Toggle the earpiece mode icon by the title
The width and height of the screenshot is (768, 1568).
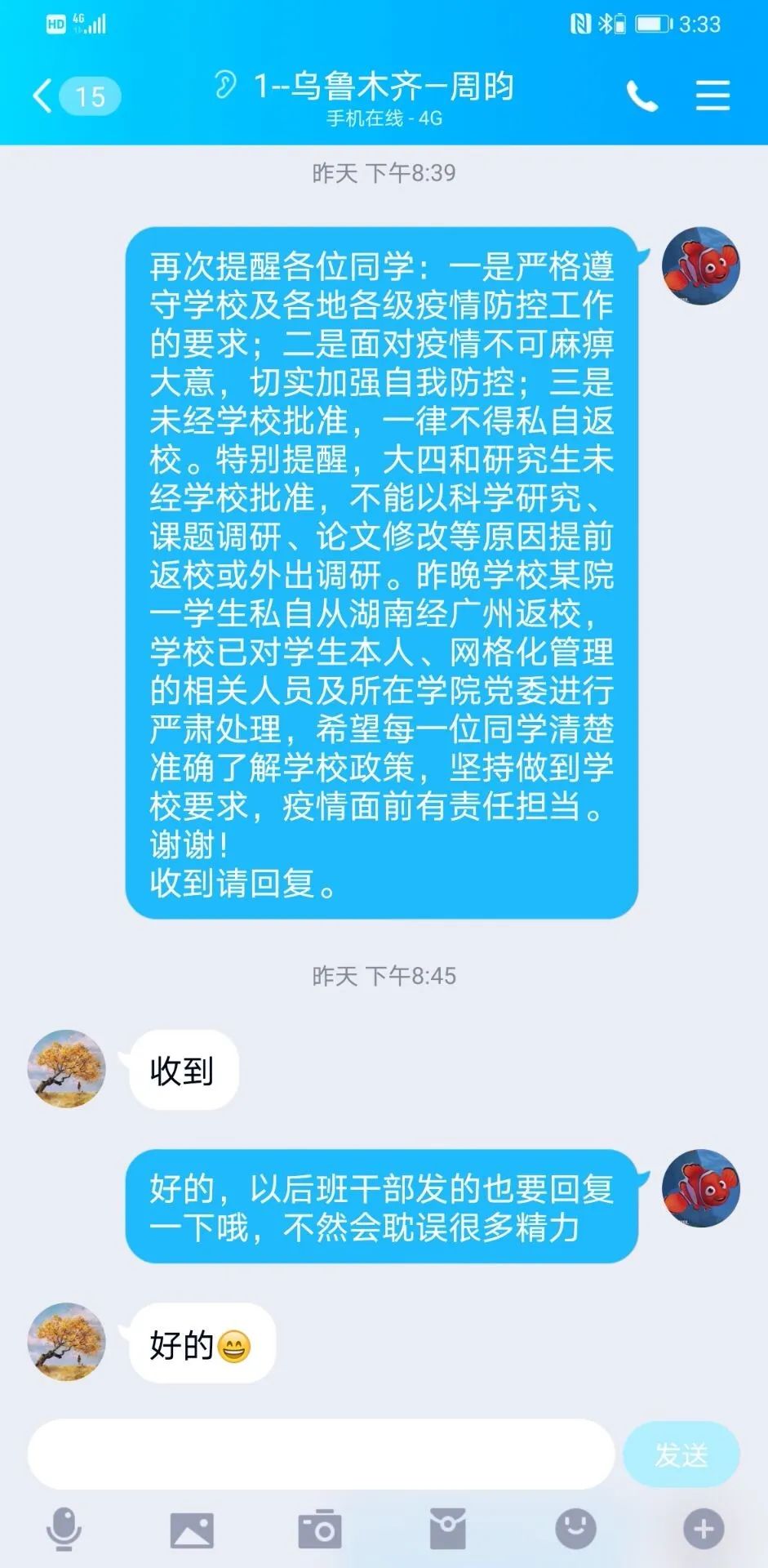225,85
